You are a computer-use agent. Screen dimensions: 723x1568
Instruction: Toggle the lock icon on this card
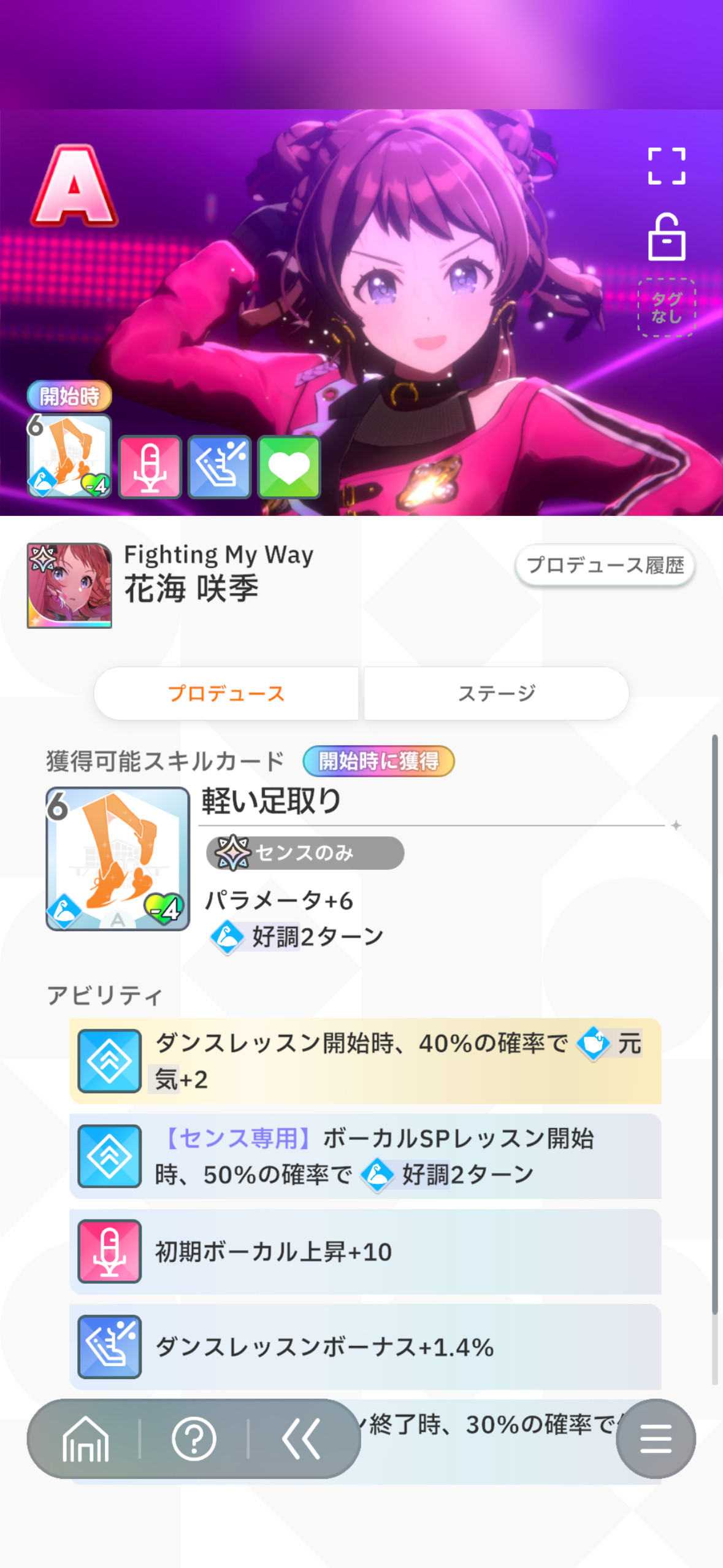[x=667, y=237]
